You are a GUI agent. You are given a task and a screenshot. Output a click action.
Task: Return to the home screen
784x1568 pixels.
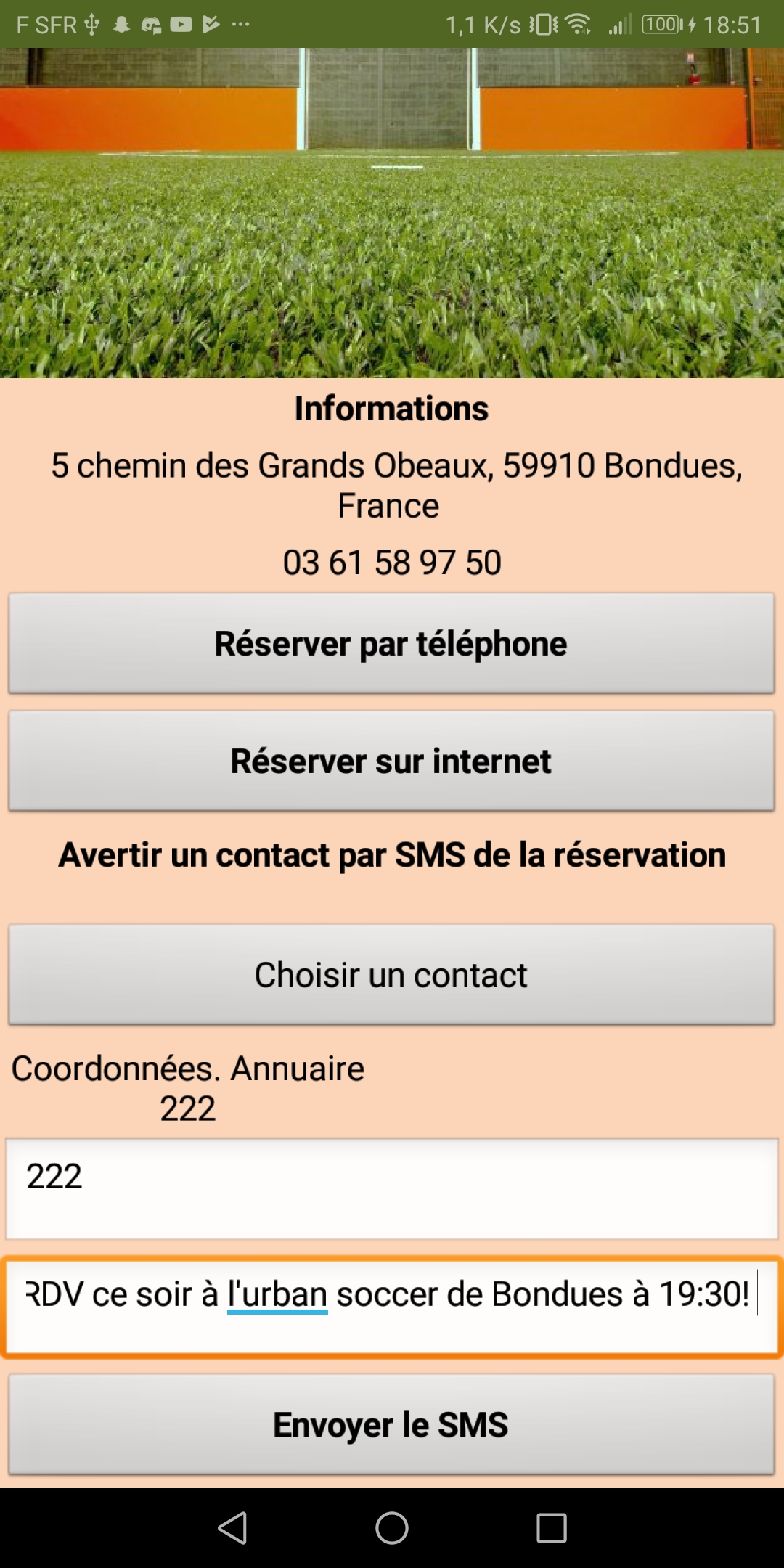392,1528
